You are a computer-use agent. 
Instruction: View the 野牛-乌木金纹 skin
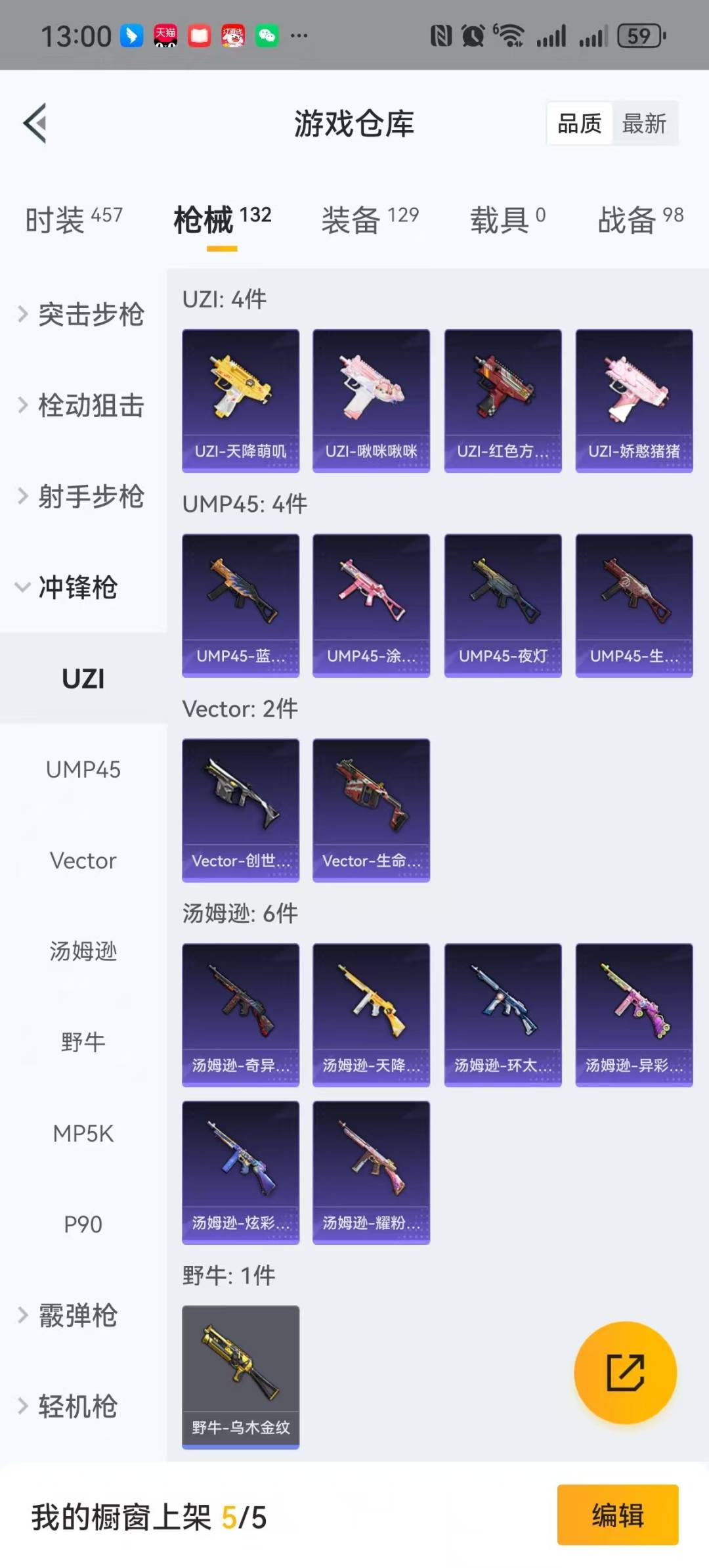tap(240, 1377)
